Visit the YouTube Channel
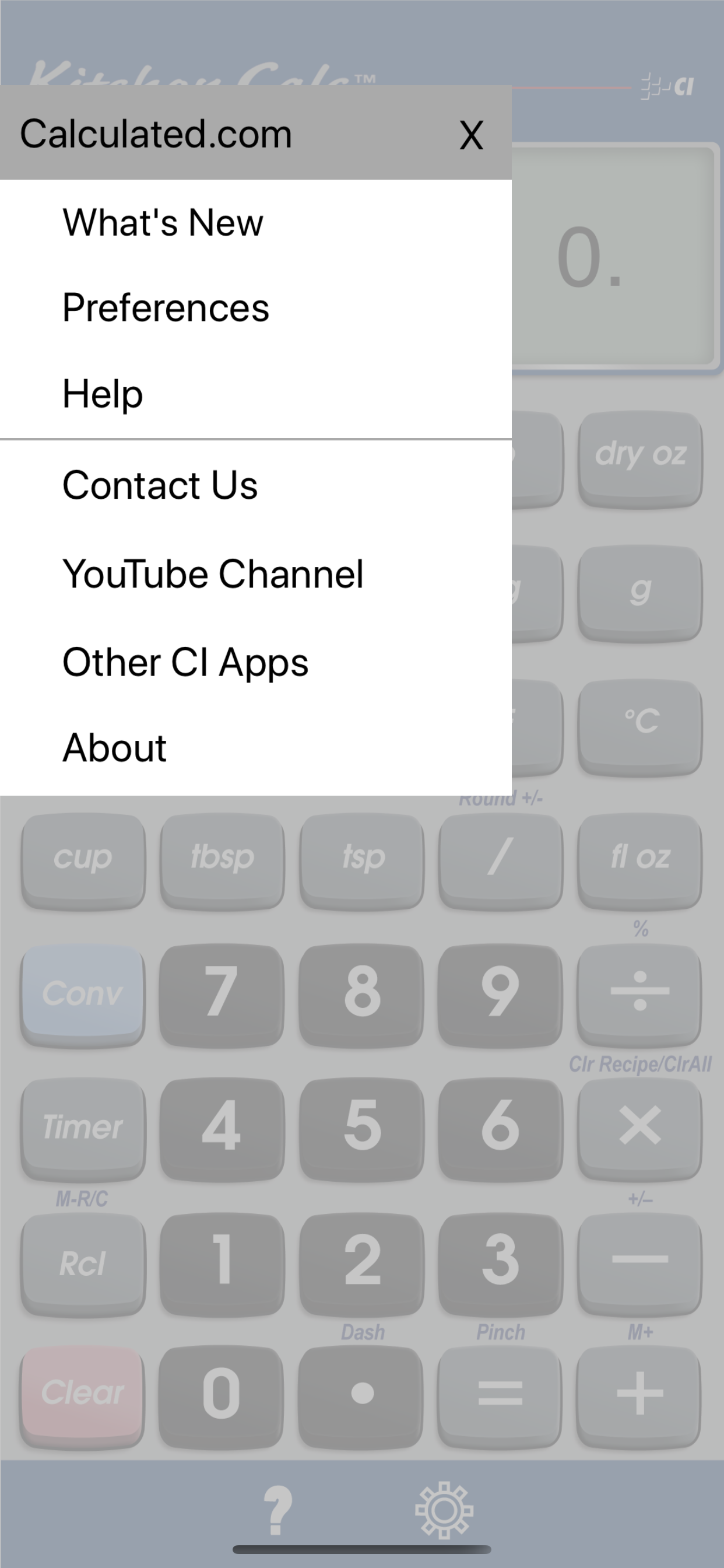Viewport: 724px width, 1568px height. [213, 573]
